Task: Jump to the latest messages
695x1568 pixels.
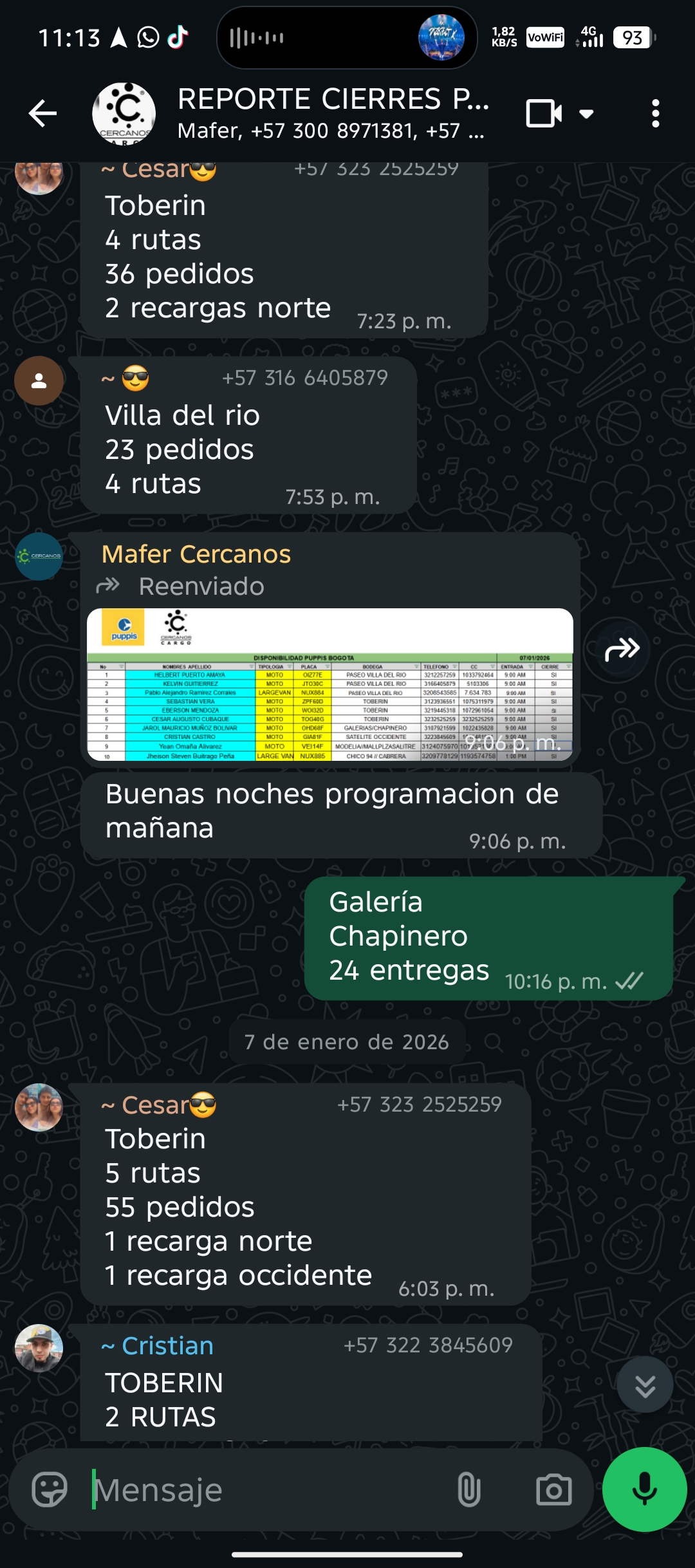Action: 645,1385
